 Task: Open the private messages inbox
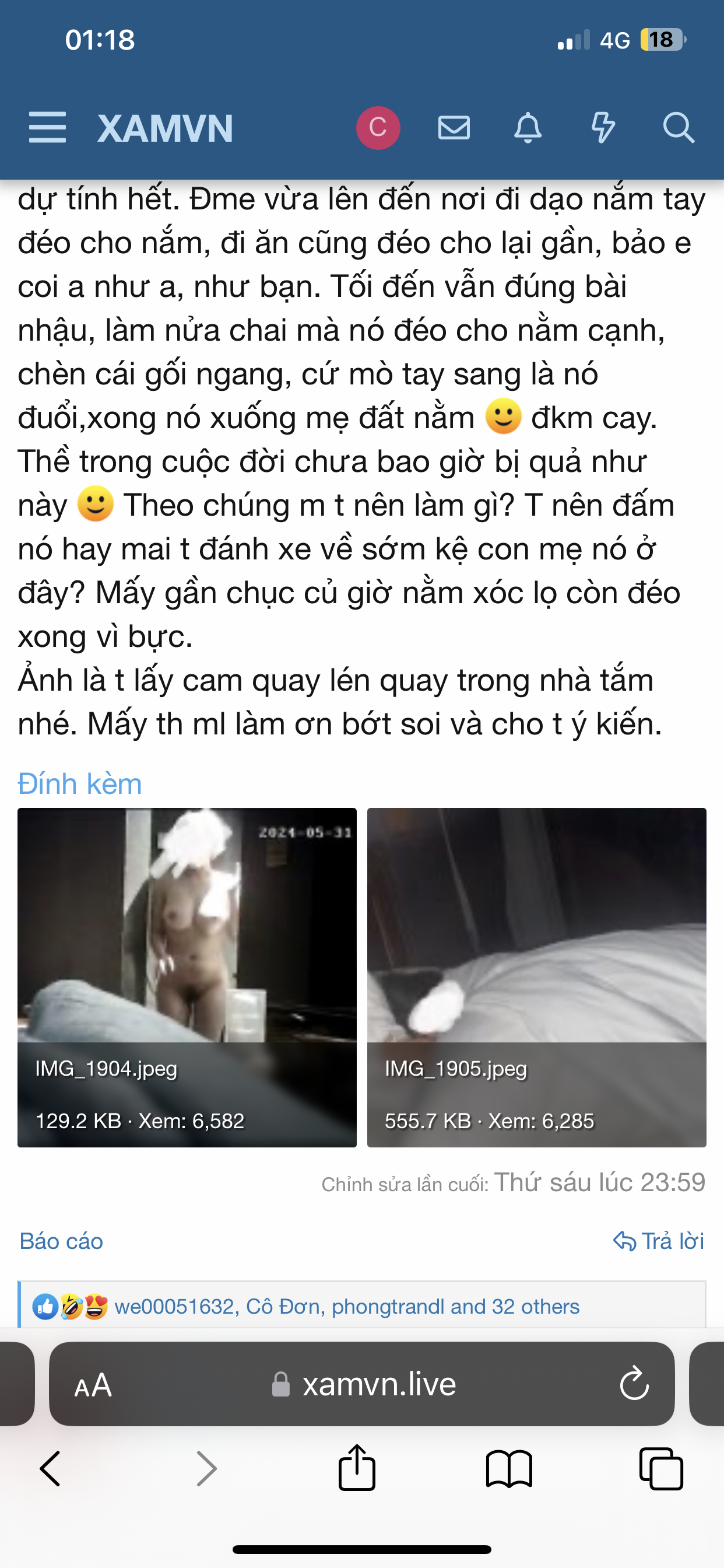(454, 128)
